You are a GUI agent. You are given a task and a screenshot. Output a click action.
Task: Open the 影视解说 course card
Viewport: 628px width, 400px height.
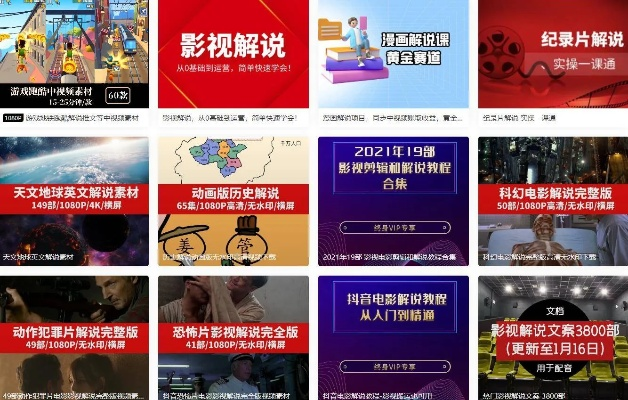233,53
